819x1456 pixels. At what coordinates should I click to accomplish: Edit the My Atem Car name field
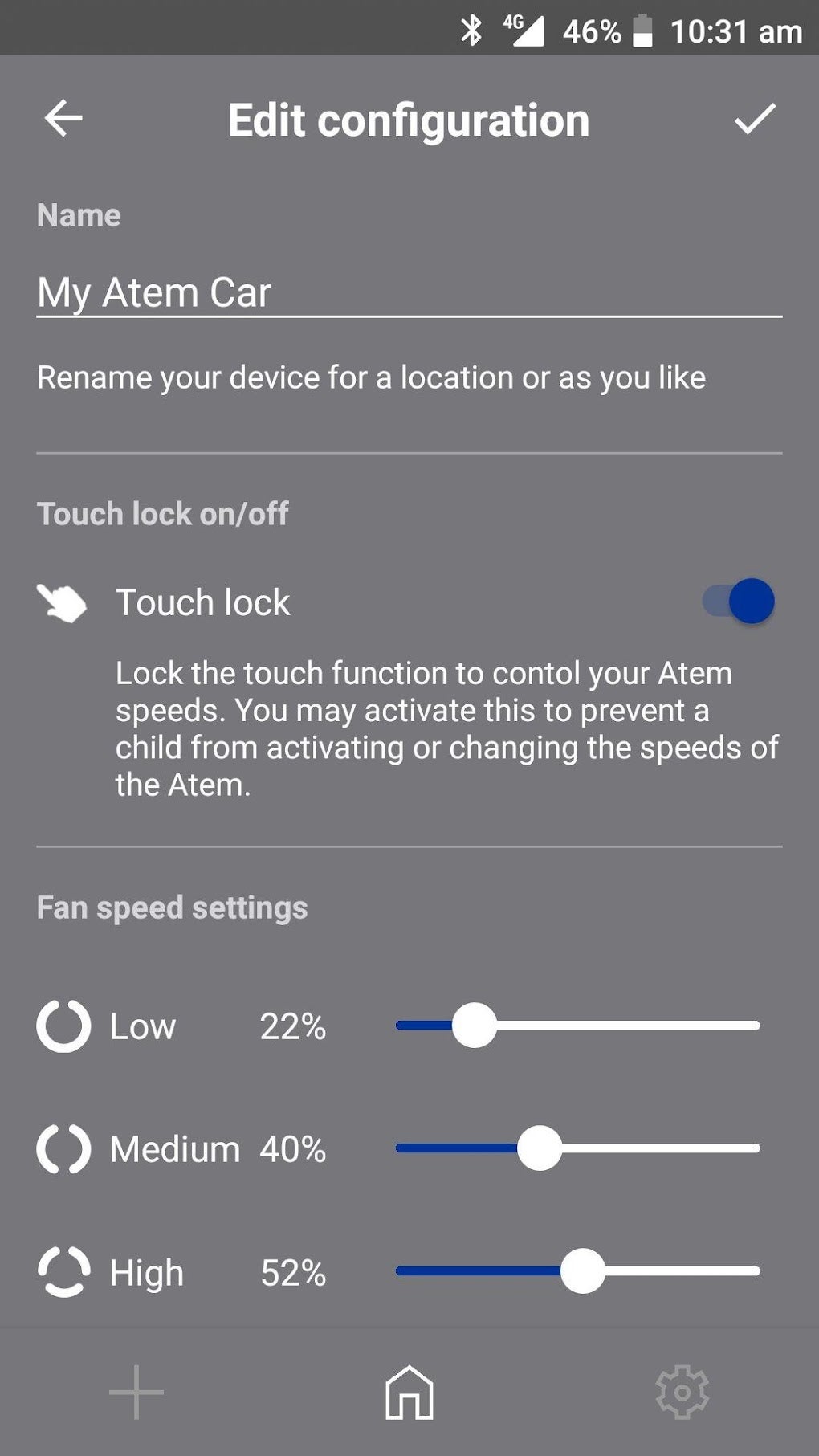(x=409, y=292)
